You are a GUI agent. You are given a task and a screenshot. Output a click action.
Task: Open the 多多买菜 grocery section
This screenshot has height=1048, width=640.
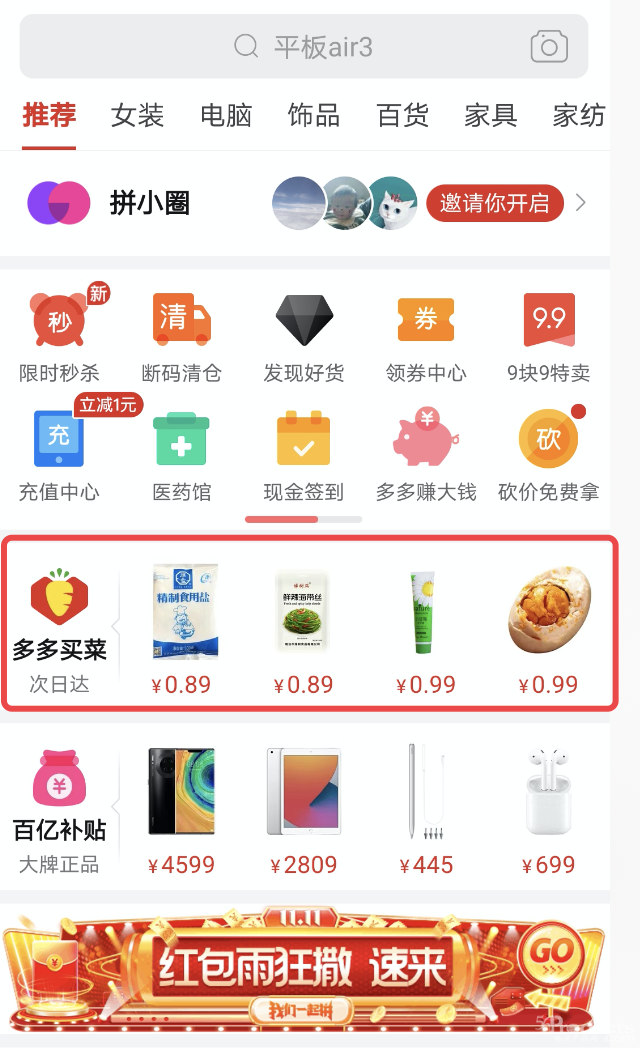point(59,625)
